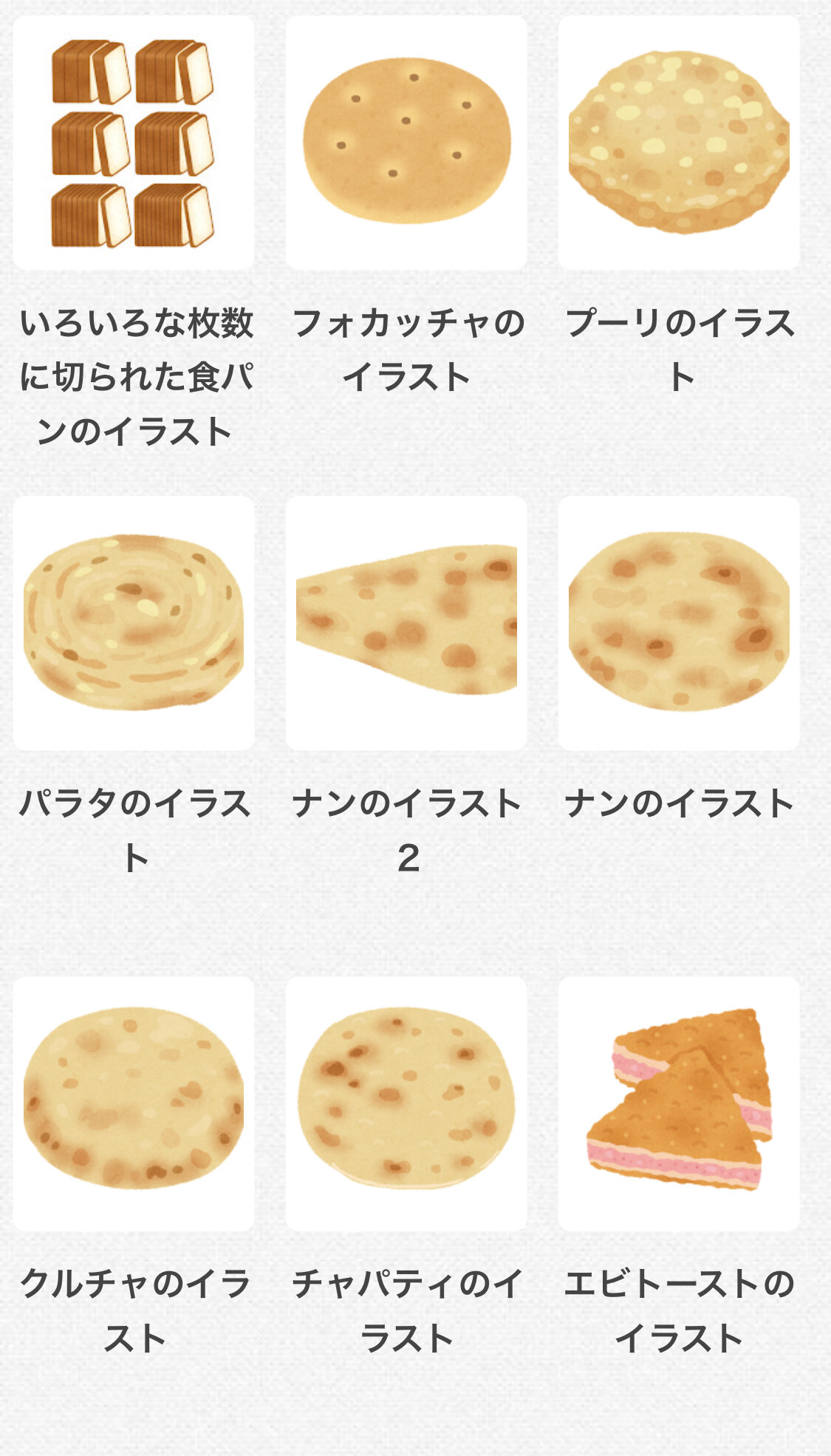View the エビトースト illustration
This screenshot has width=831, height=1456.
tap(679, 1103)
